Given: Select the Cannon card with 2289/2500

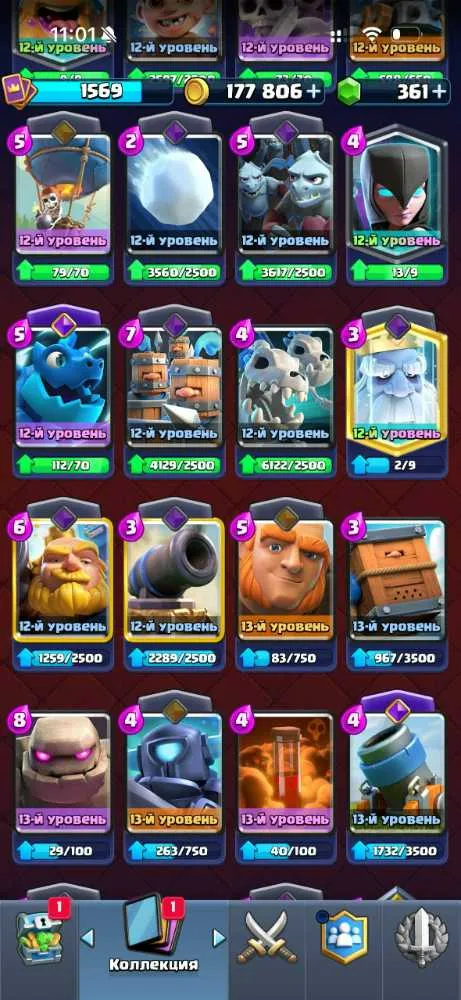Looking at the screenshot, I should click(x=174, y=584).
